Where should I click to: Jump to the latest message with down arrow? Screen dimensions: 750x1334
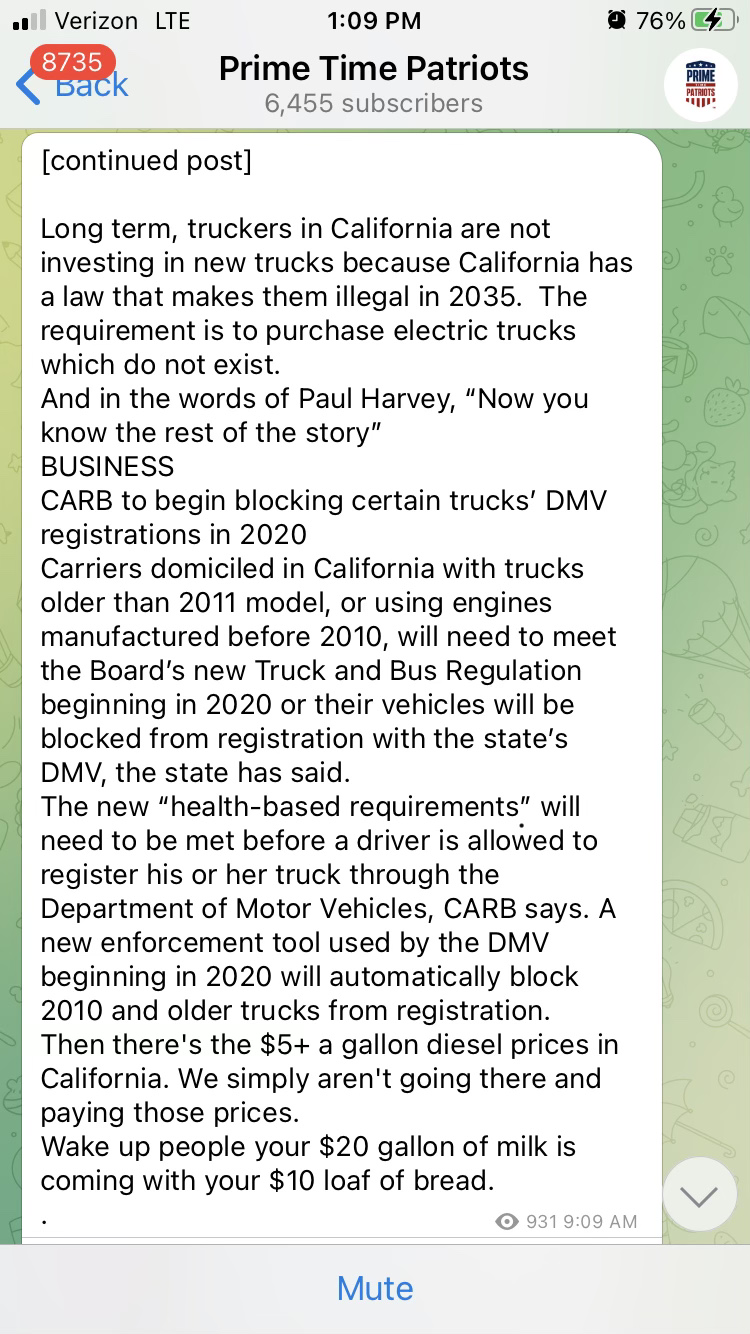pos(699,1194)
